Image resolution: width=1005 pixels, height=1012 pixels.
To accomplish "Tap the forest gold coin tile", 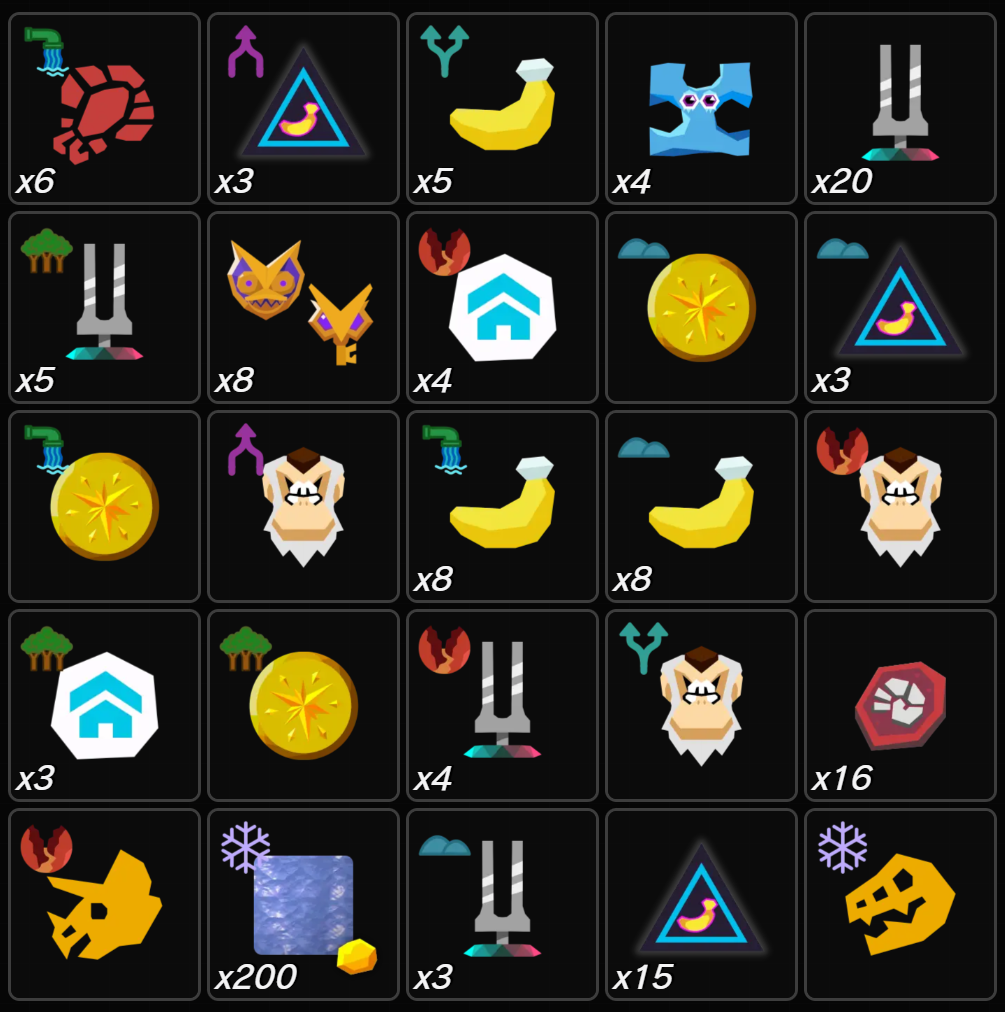I will [x=303, y=705].
